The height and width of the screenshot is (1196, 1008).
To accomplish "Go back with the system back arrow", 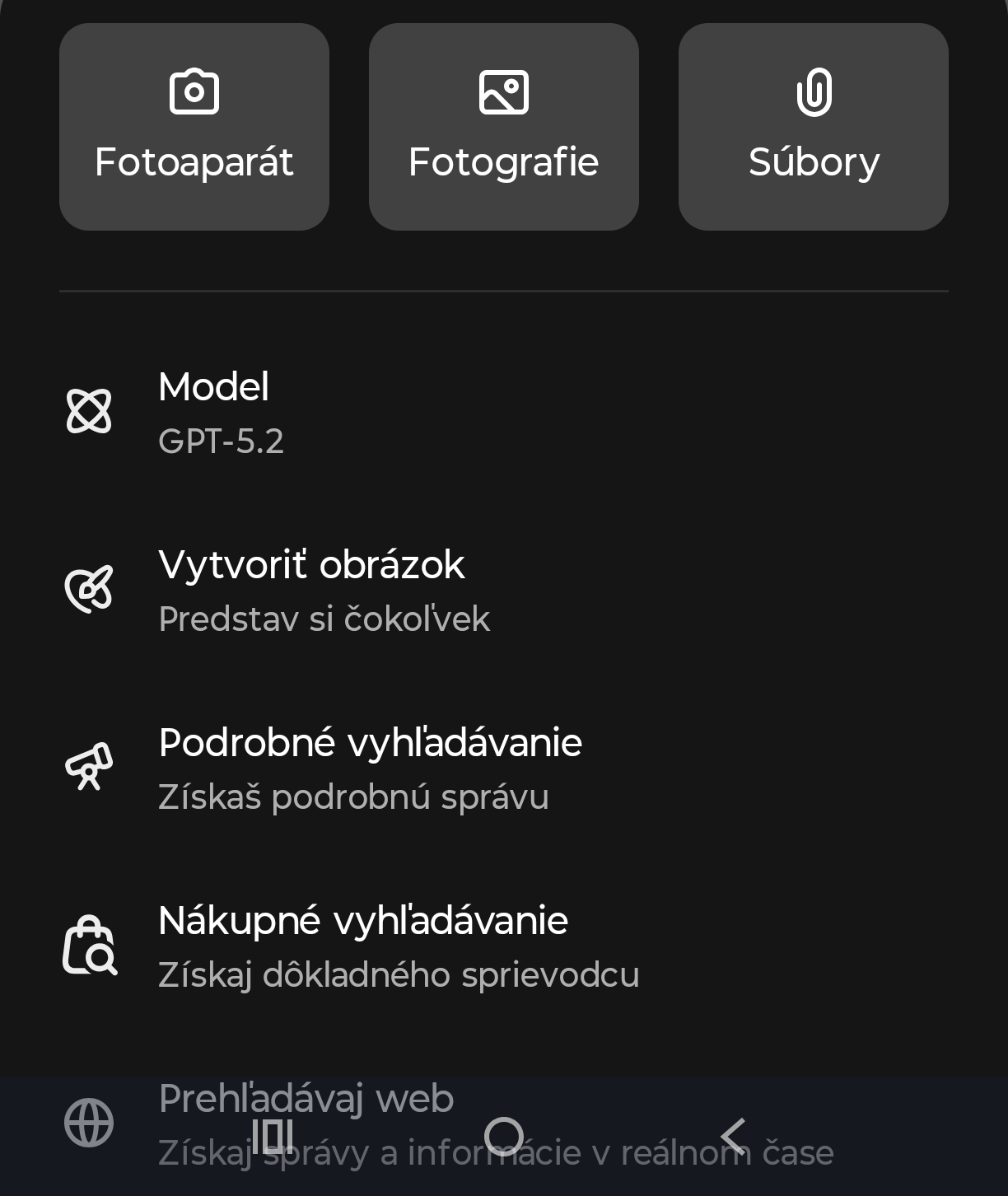I will [733, 1137].
